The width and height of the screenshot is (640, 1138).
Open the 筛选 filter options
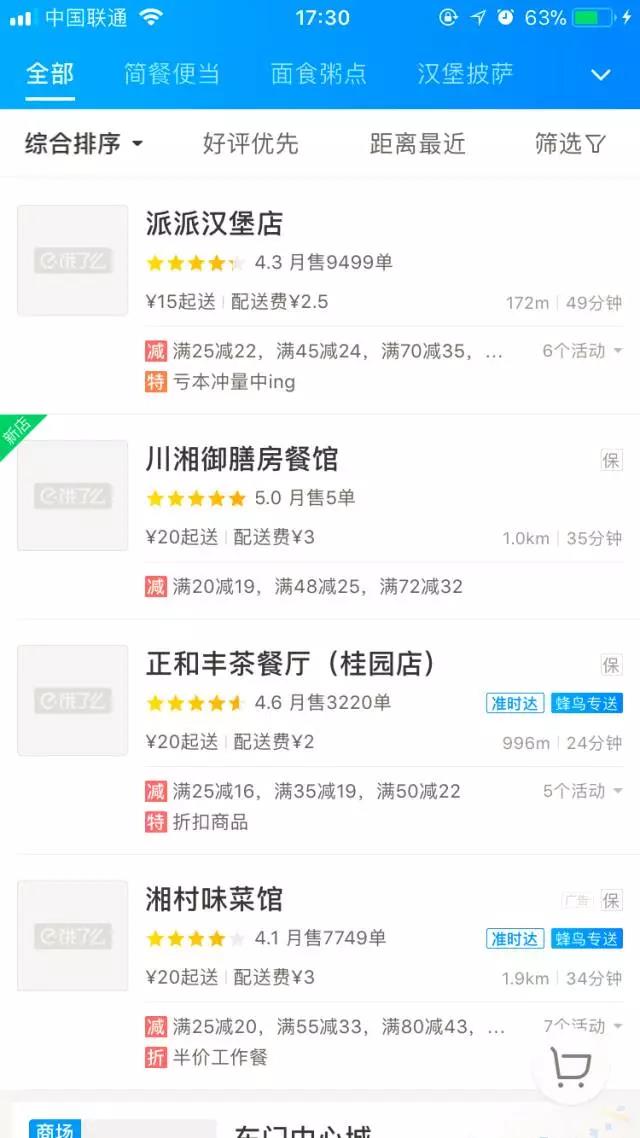[x=570, y=144]
